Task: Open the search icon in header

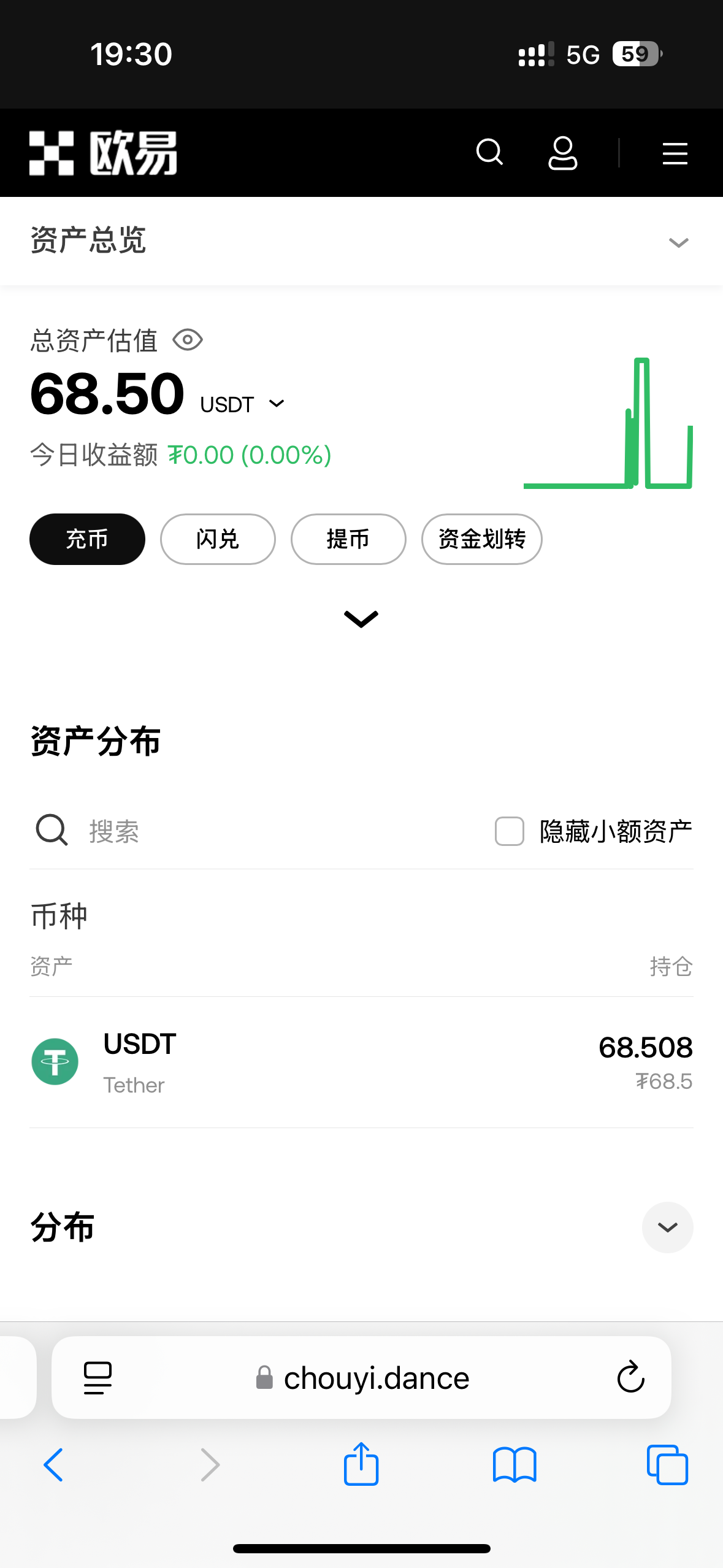Action: click(489, 152)
